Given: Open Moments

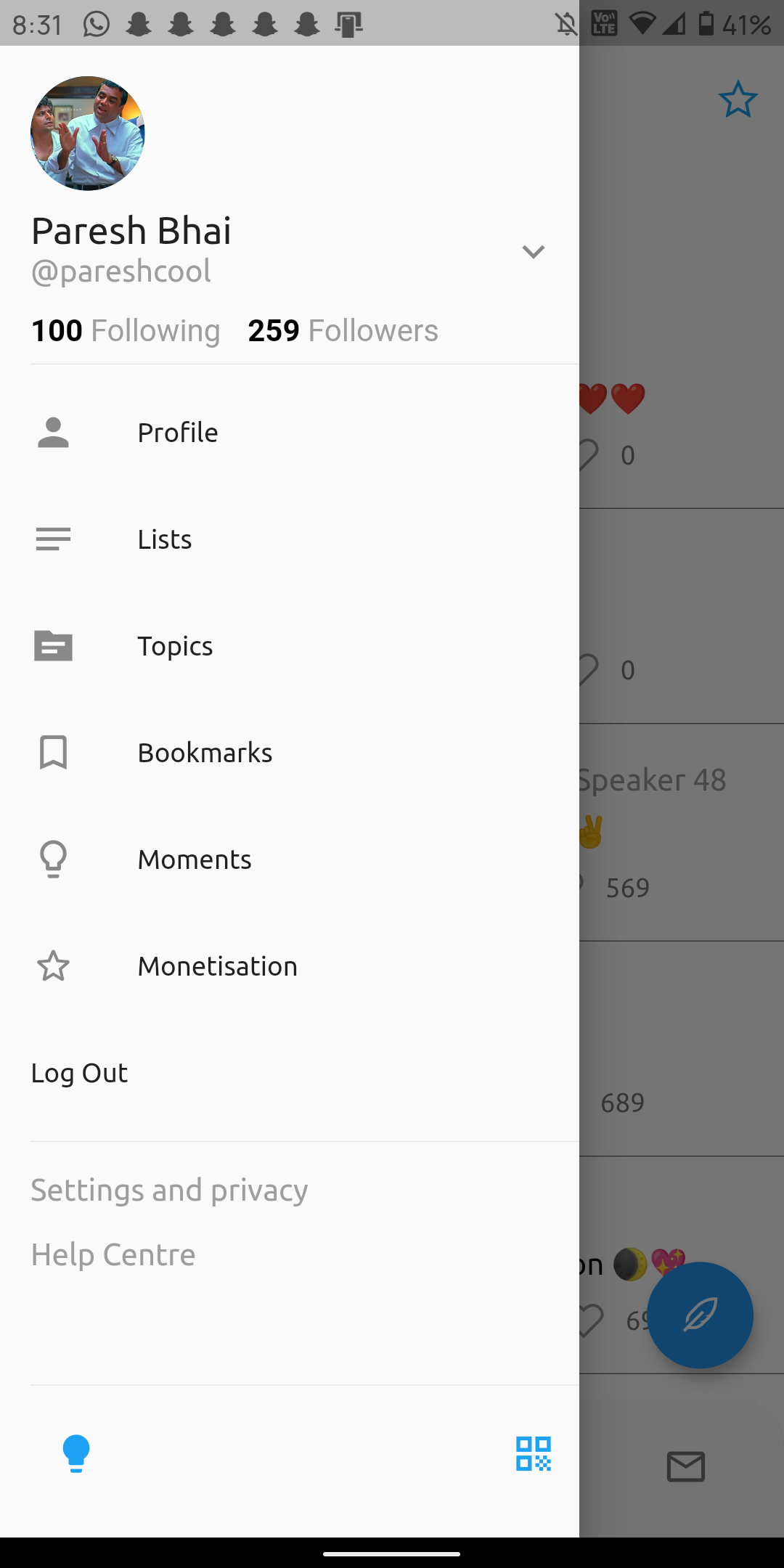Looking at the screenshot, I should click(290, 859).
